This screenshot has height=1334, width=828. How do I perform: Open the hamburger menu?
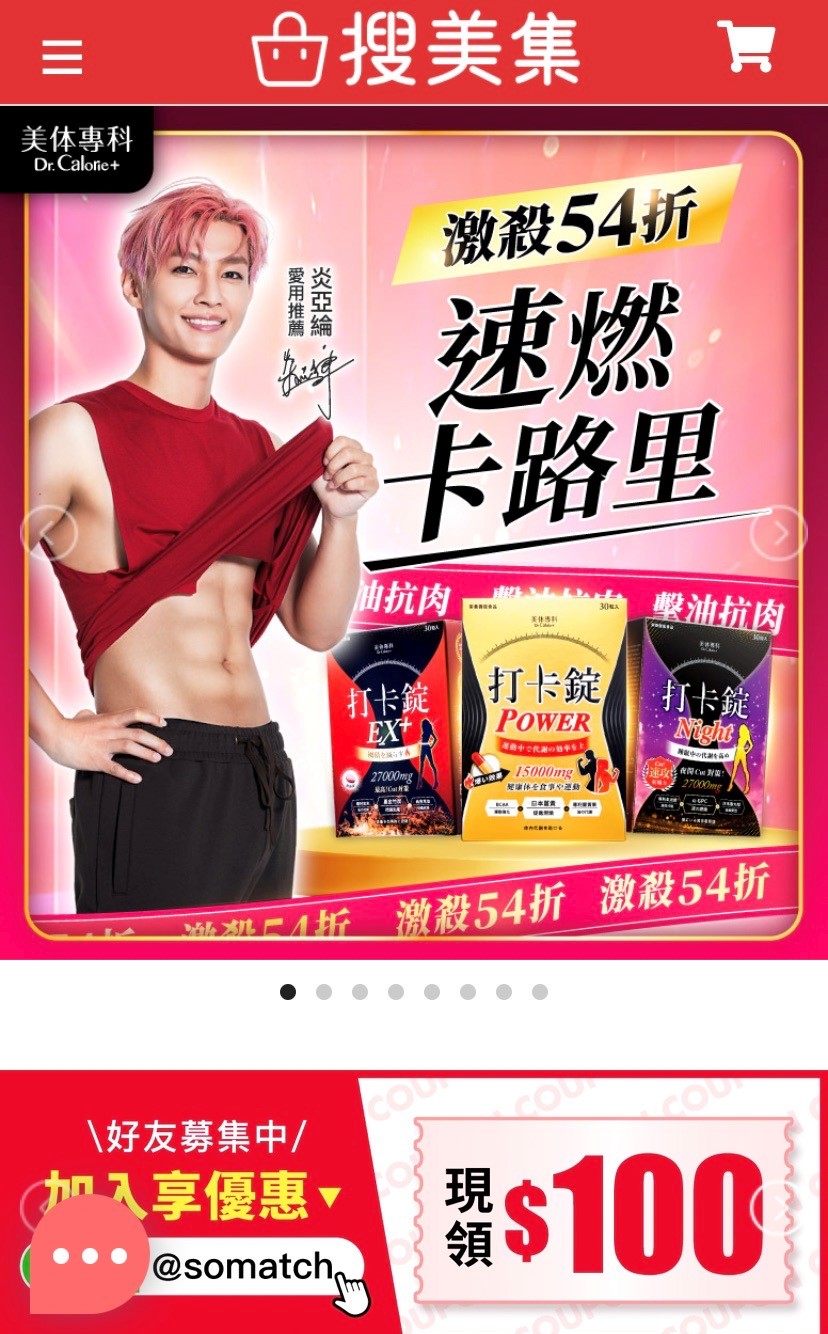62,57
